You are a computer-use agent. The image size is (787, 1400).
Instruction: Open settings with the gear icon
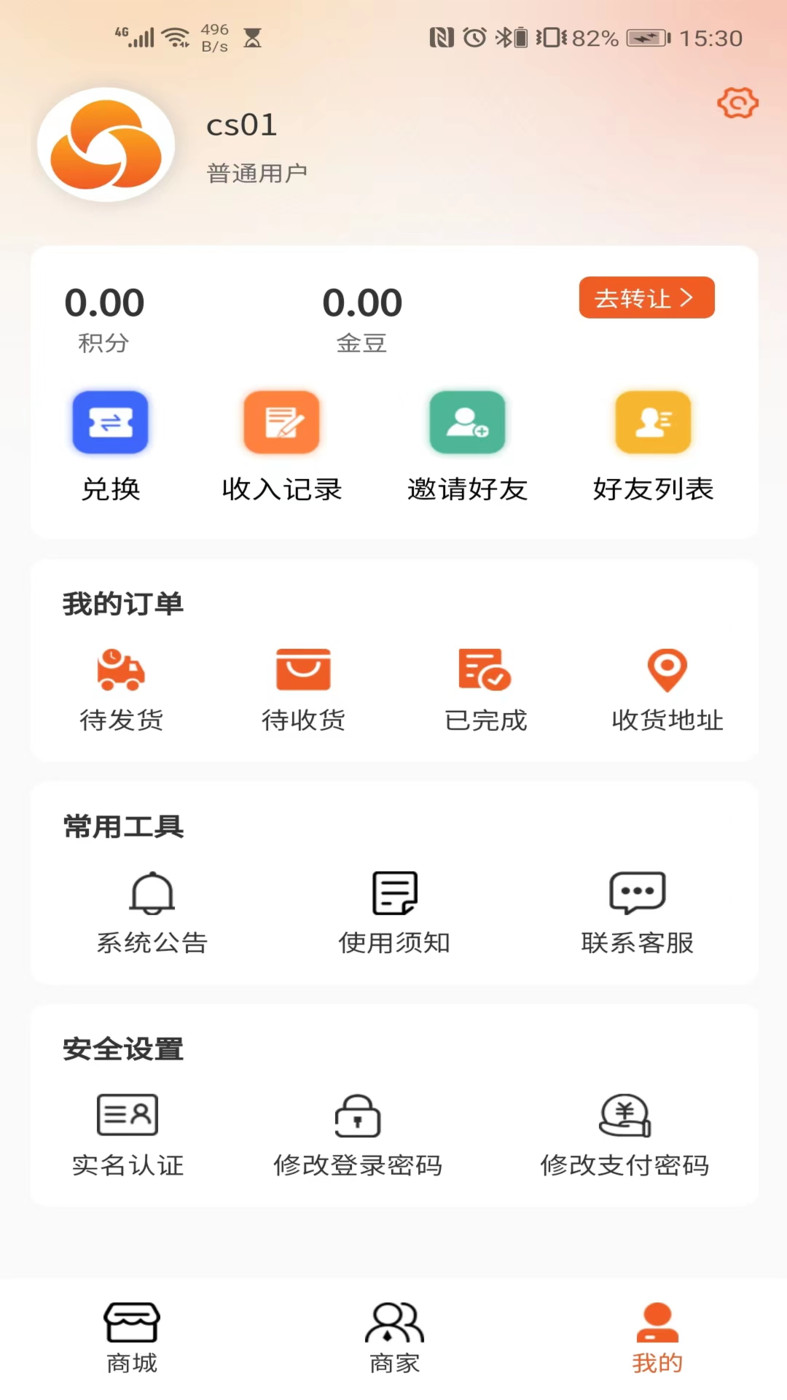(737, 103)
